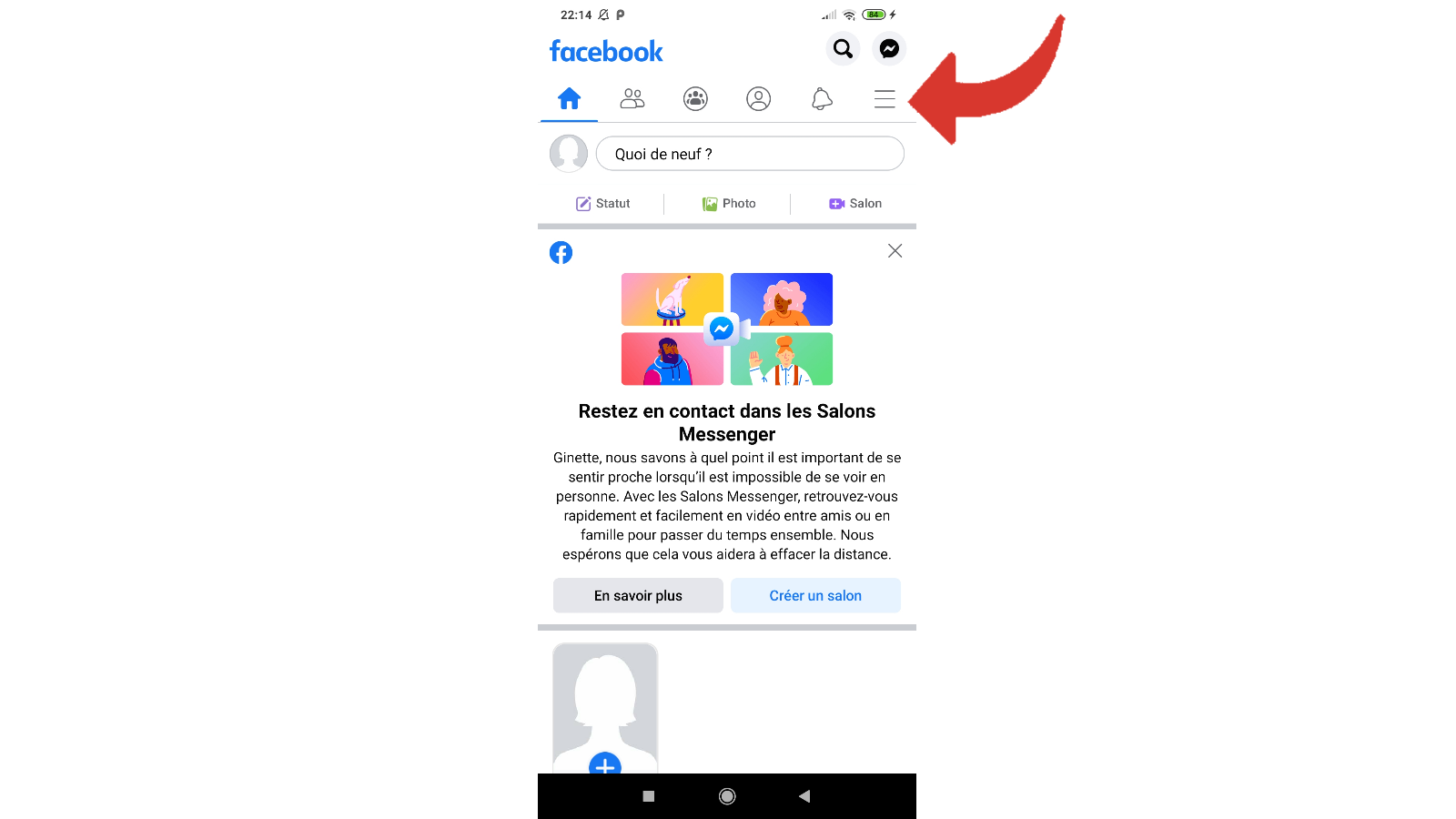
Task: Open Facebook search
Action: point(843,48)
